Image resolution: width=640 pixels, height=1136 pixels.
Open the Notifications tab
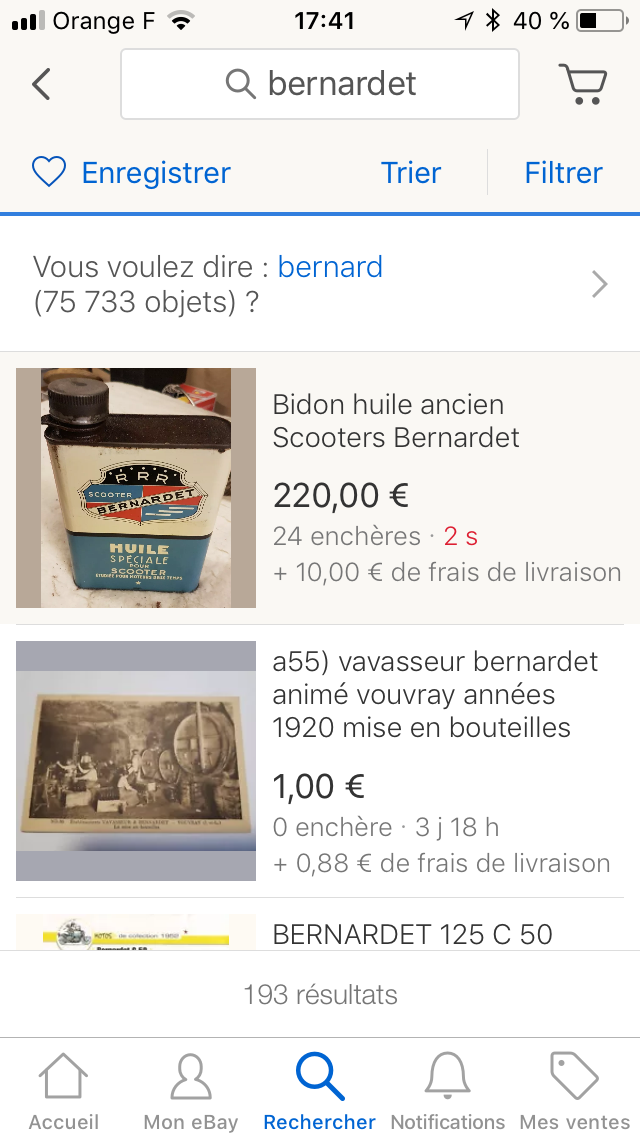coord(447,1092)
